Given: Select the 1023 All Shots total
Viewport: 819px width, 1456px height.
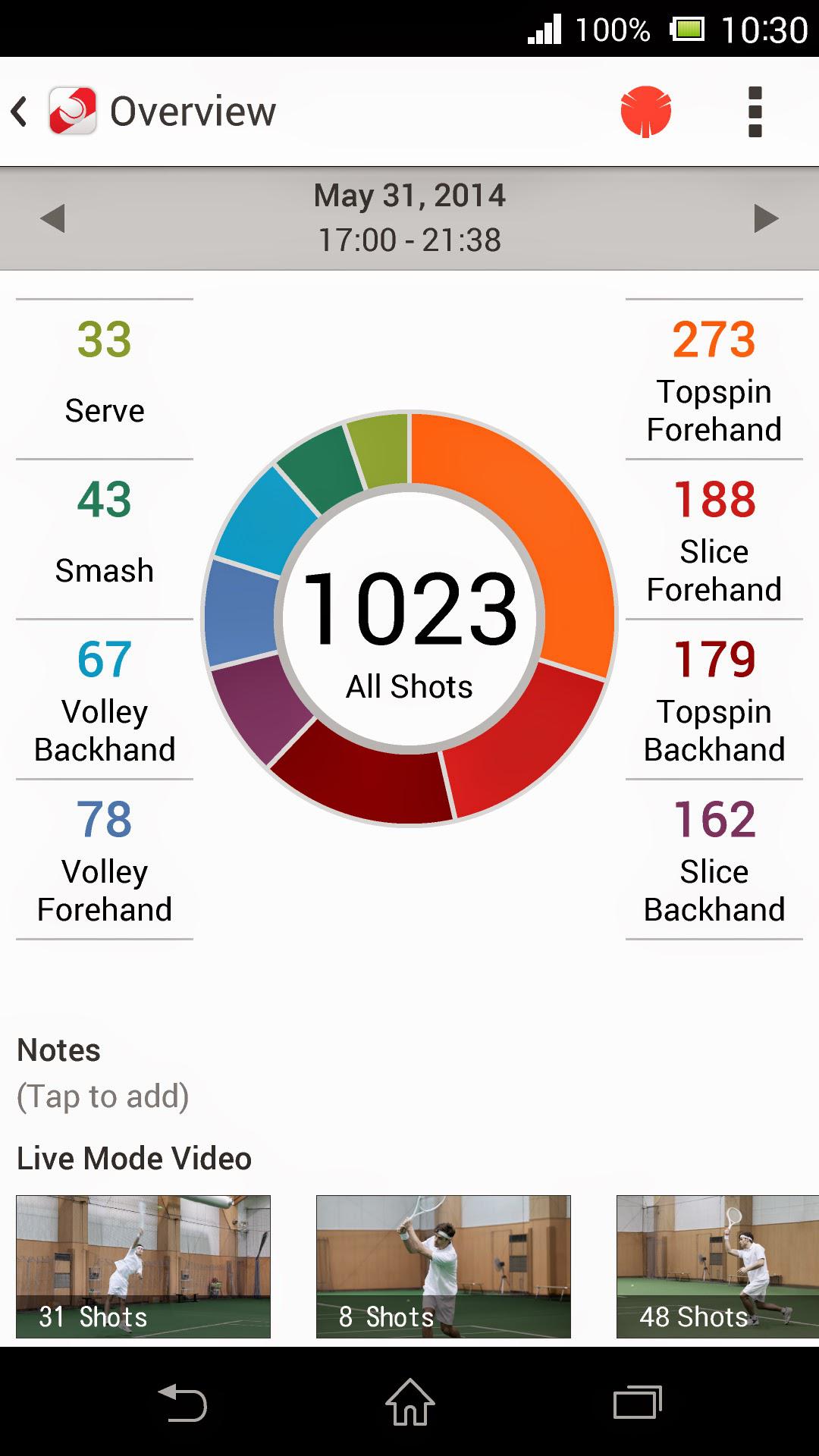Looking at the screenshot, I should pyautogui.click(x=409, y=618).
